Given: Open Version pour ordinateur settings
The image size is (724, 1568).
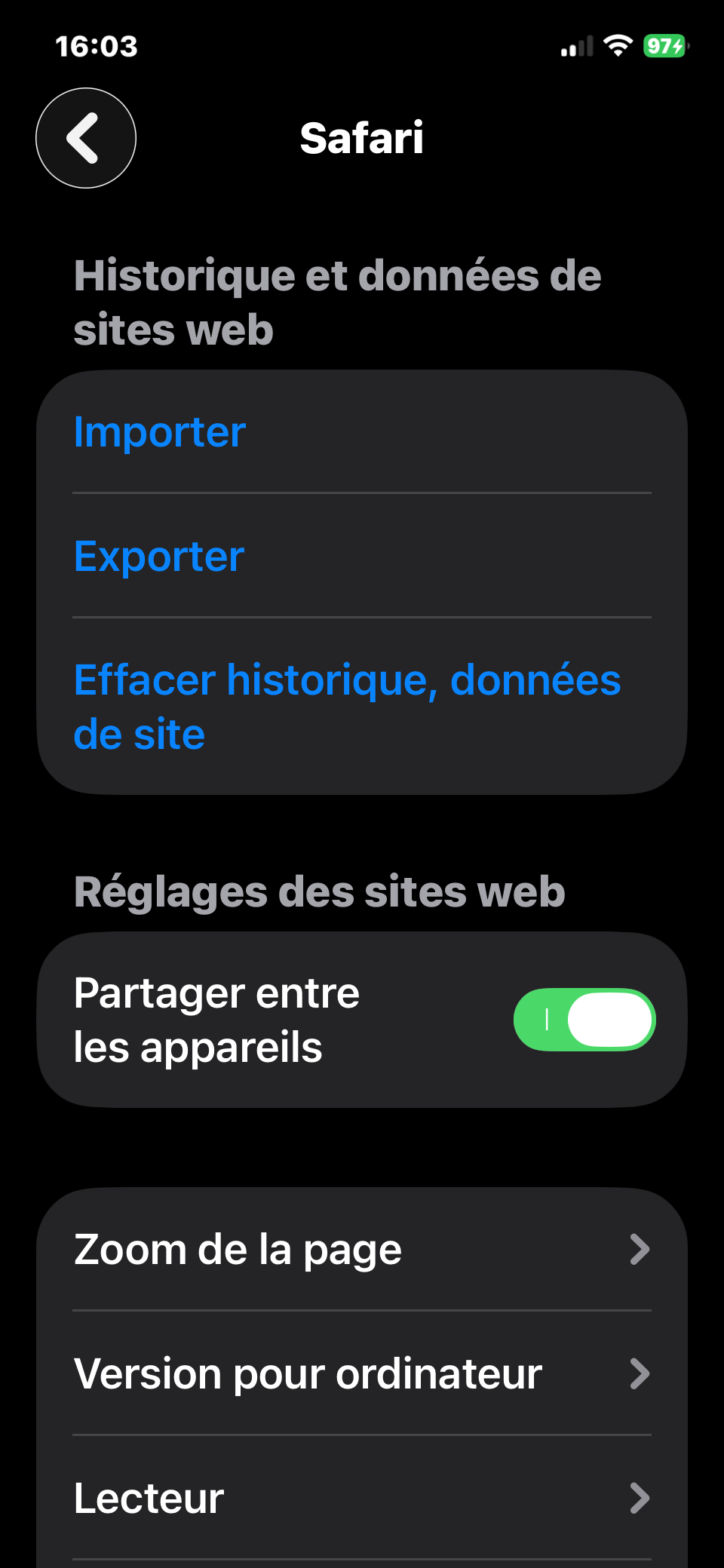Looking at the screenshot, I should click(362, 1373).
